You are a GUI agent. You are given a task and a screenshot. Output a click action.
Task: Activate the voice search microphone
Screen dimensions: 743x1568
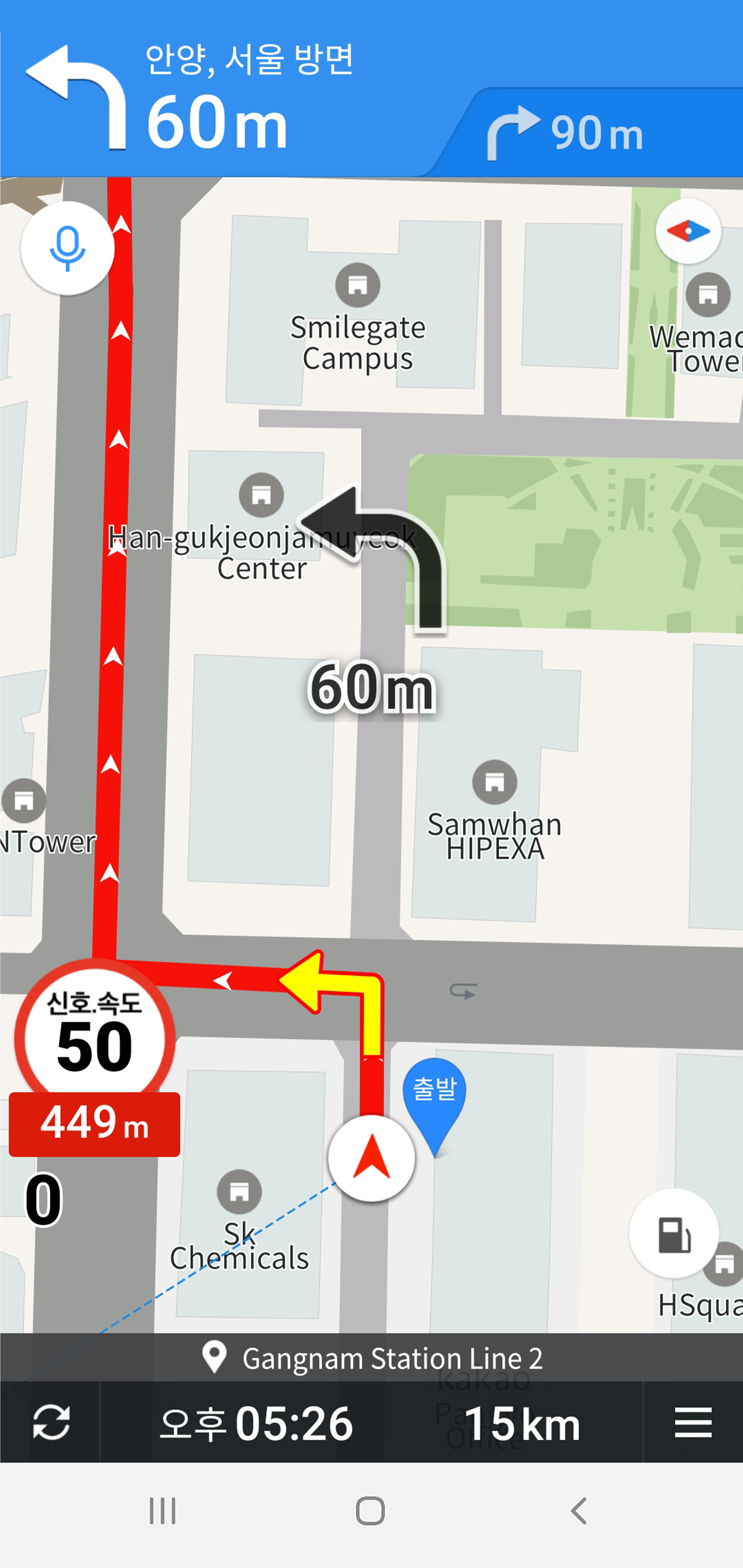point(67,249)
